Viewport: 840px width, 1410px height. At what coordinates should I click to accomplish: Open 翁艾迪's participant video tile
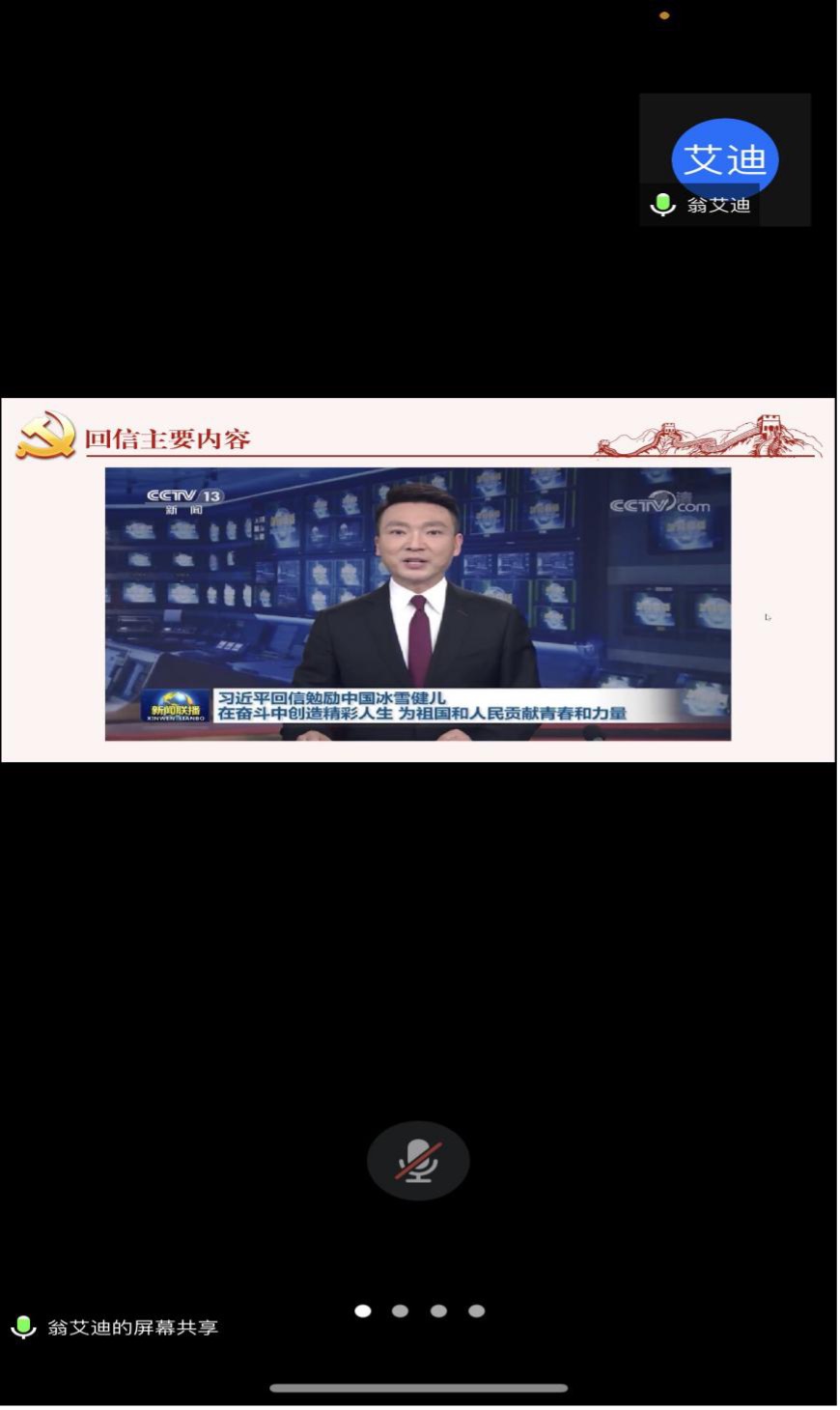tap(724, 159)
